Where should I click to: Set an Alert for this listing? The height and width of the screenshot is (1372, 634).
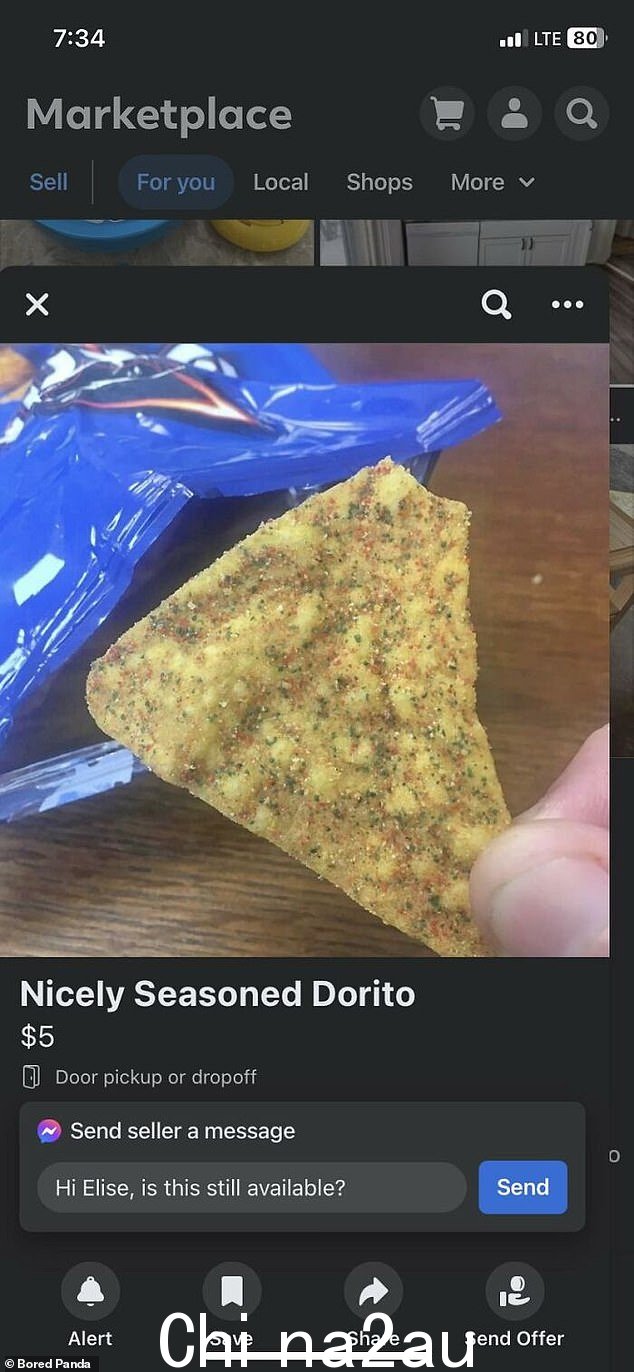(x=90, y=1292)
